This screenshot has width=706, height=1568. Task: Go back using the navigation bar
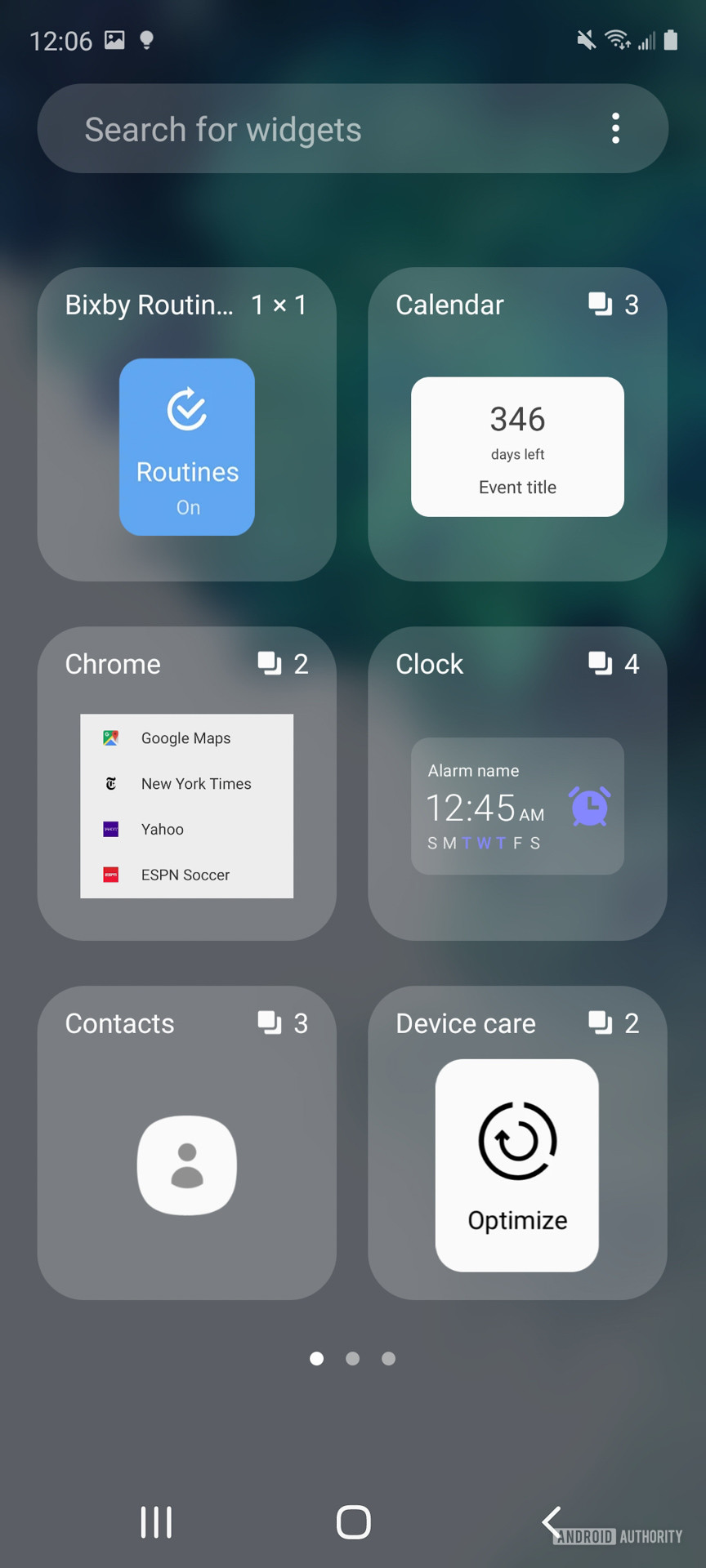point(552,1521)
